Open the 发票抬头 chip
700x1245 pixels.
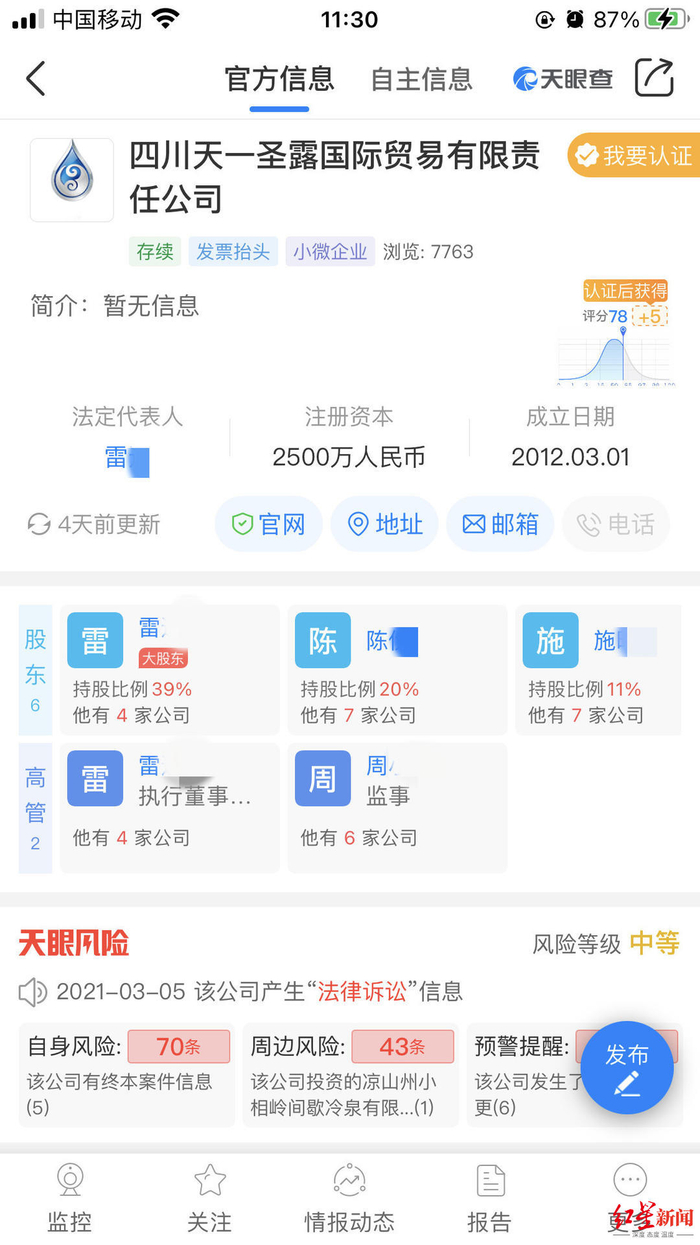click(x=233, y=252)
